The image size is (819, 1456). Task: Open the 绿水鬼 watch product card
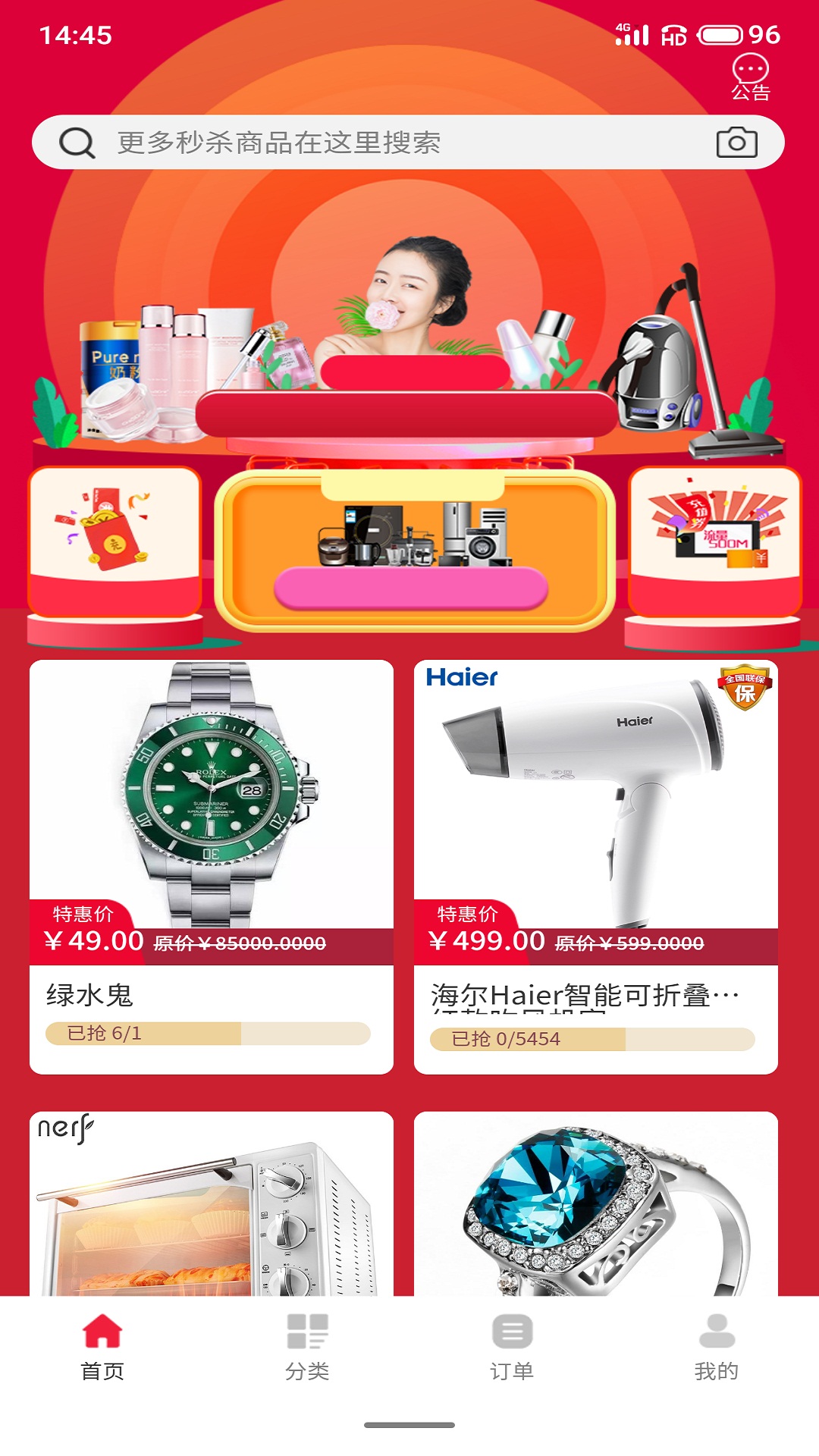(x=212, y=866)
